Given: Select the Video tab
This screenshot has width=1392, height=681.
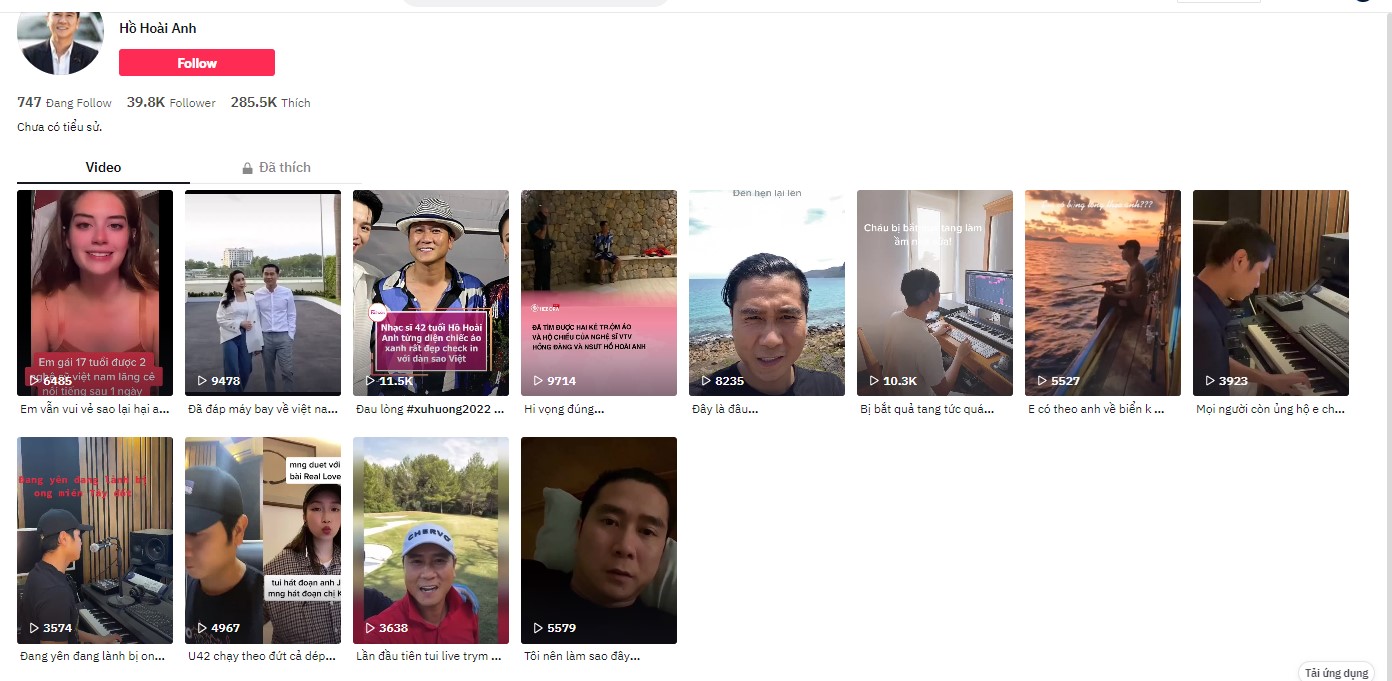Looking at the screenshot, I should point(103,167).
